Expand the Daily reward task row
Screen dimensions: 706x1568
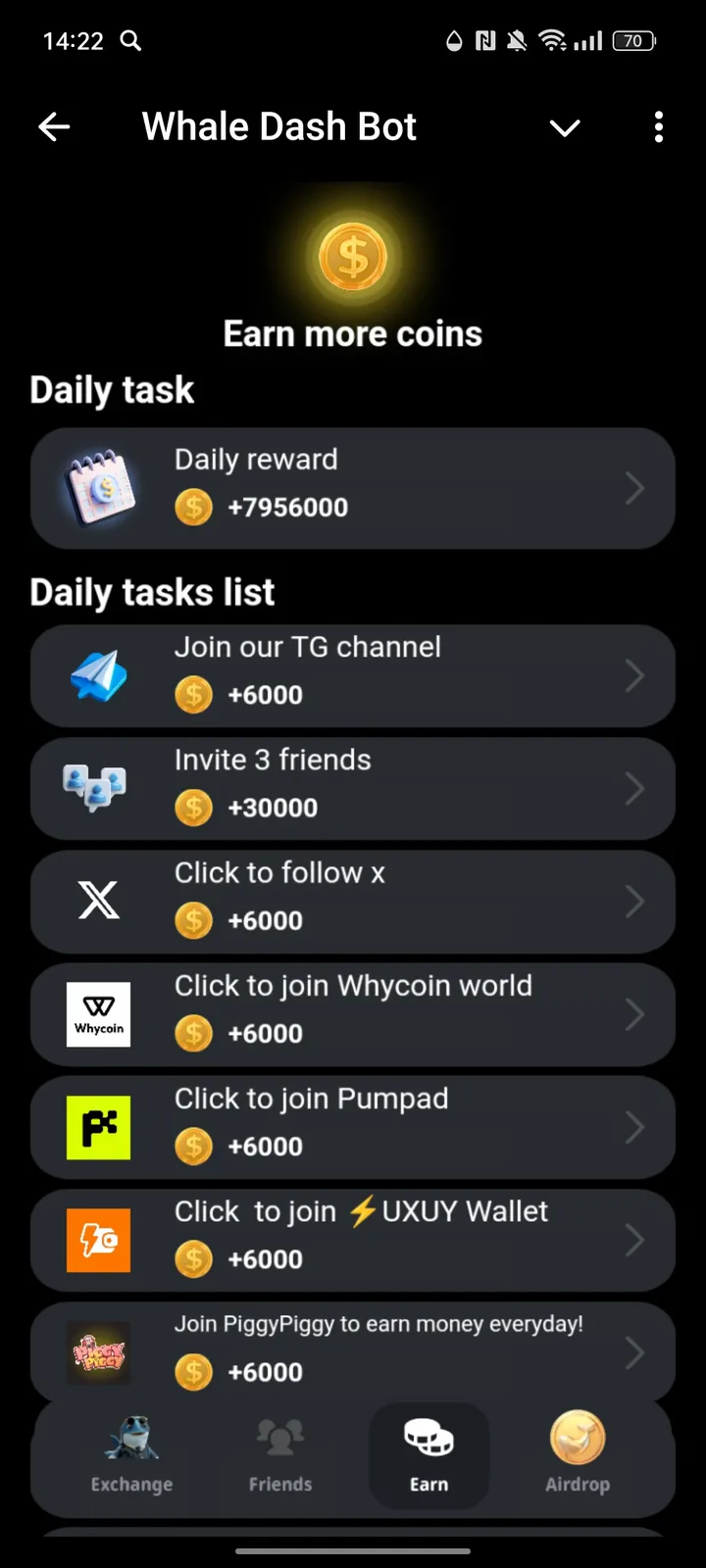[353, 487]
